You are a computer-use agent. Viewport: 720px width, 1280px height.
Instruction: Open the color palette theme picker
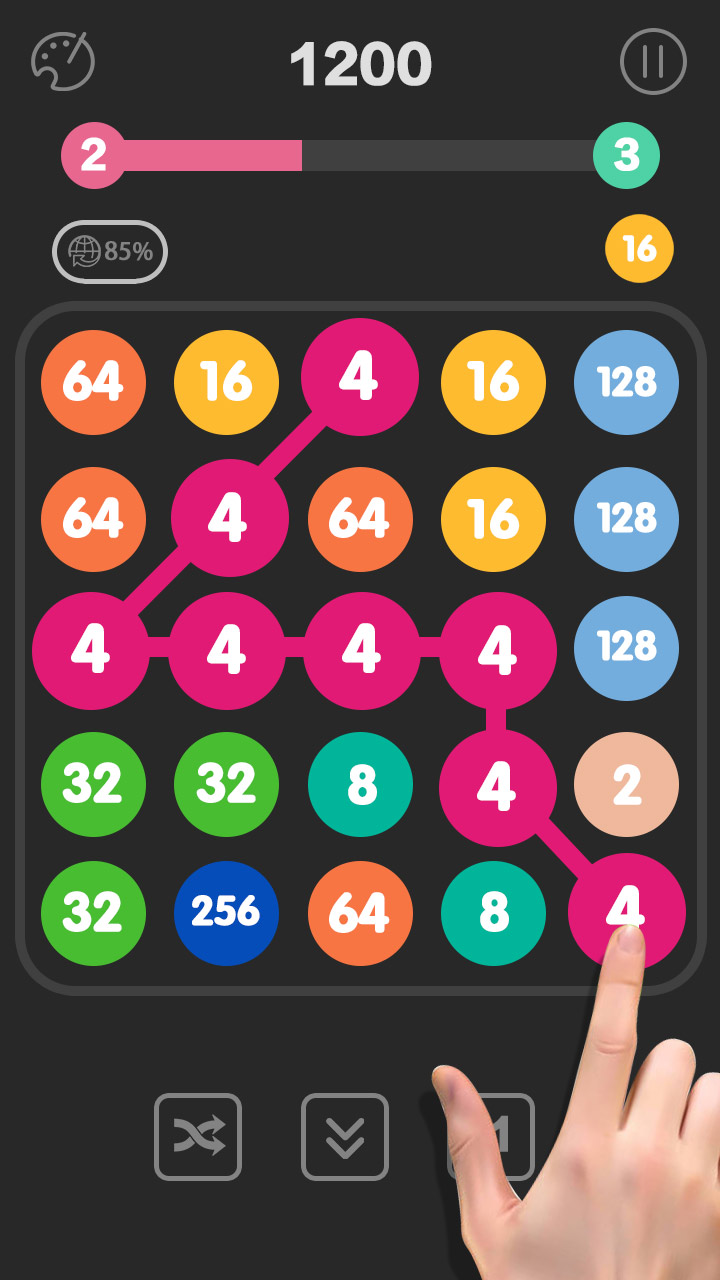click(62, 62)
